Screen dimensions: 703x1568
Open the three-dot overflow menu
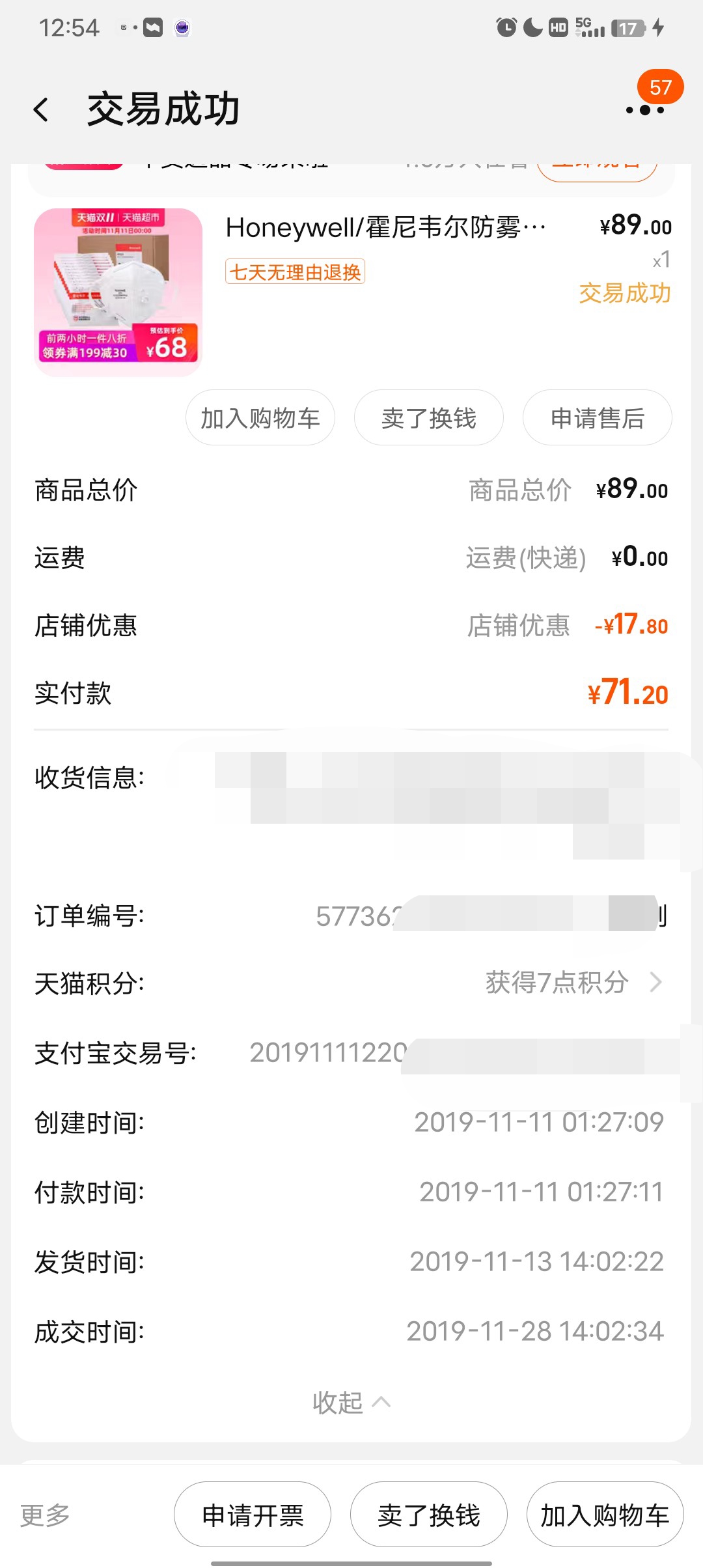pos(644,109)
